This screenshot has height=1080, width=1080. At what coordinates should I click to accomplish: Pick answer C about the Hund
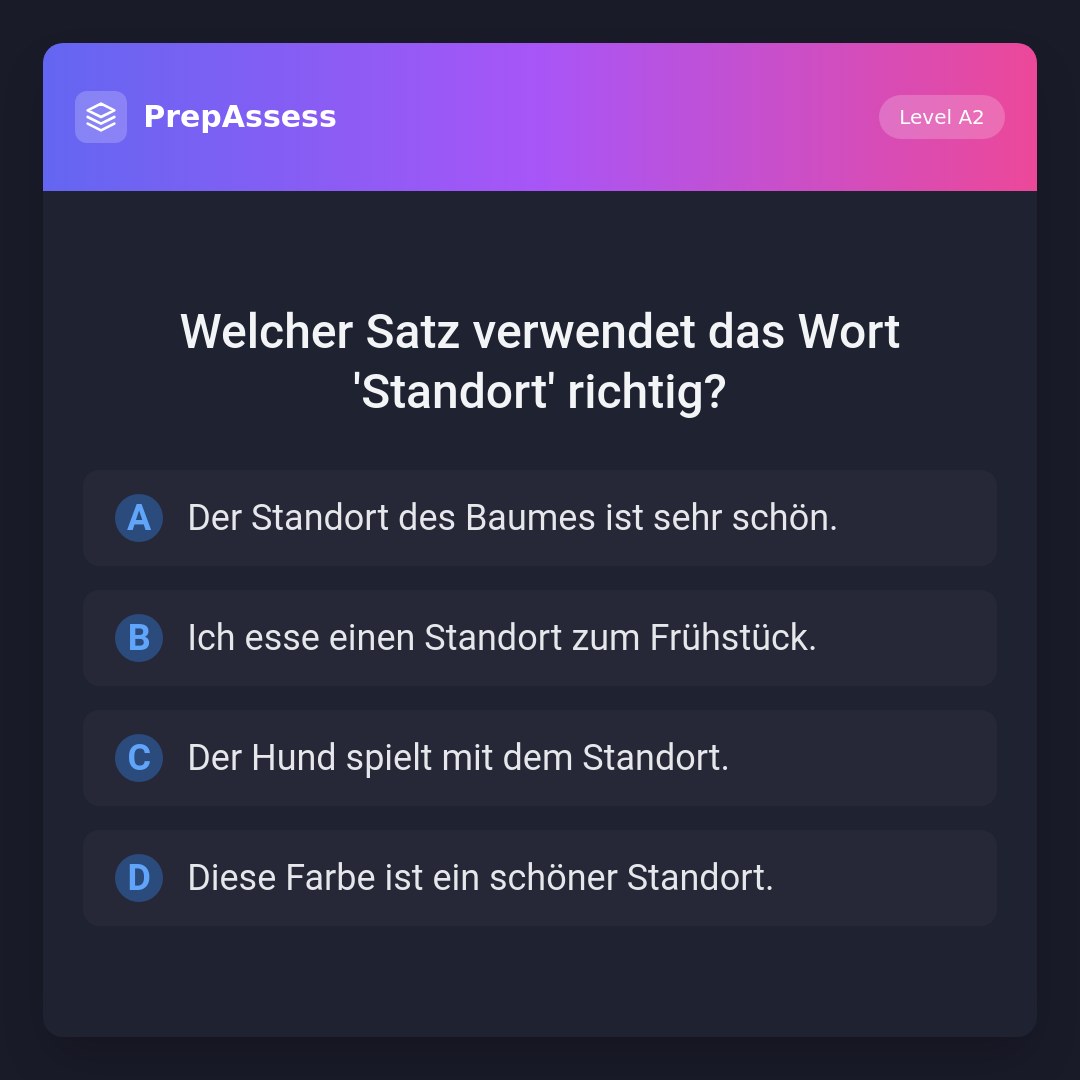(540, 758)
